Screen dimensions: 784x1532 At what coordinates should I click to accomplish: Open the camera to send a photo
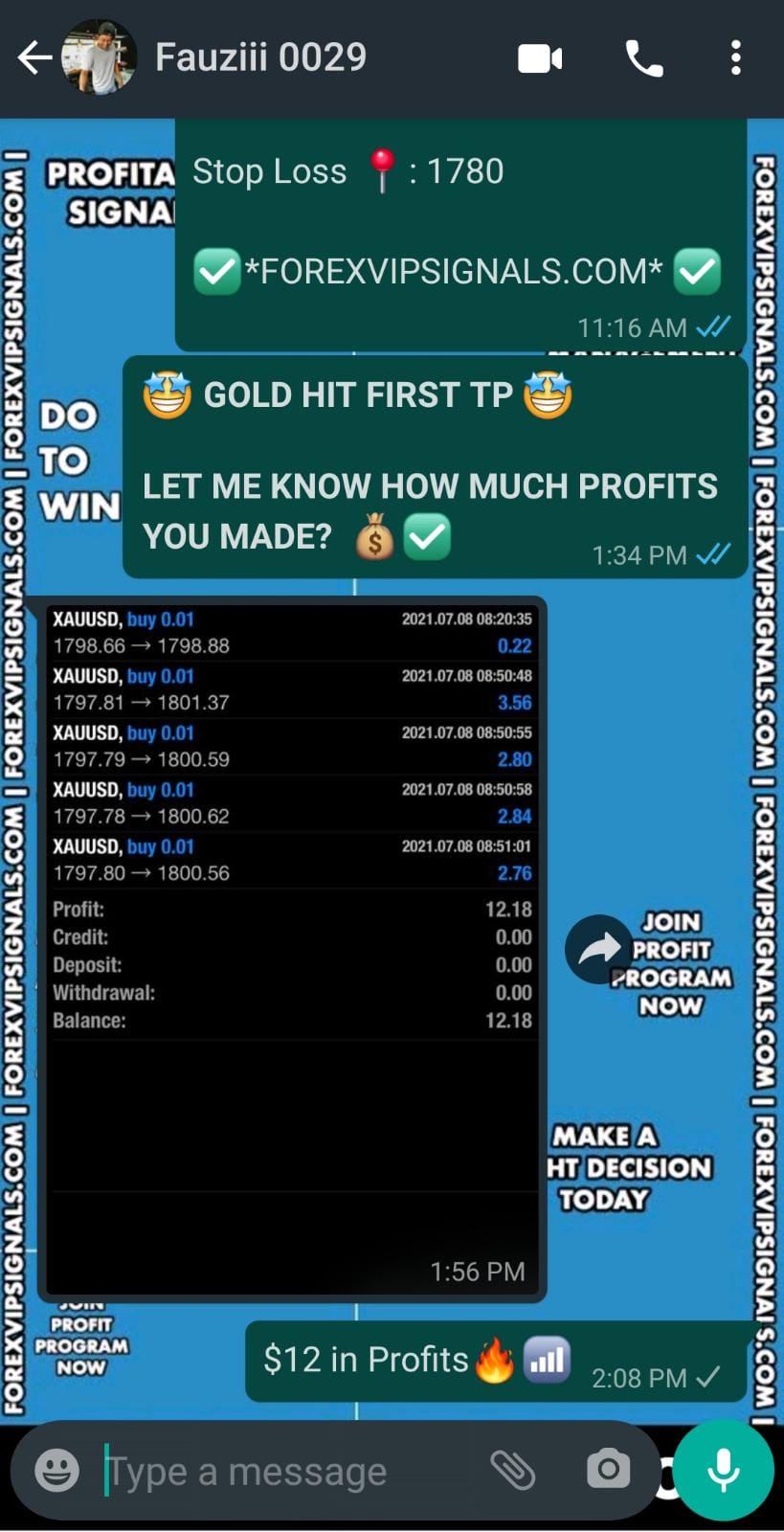[608, 1470]
